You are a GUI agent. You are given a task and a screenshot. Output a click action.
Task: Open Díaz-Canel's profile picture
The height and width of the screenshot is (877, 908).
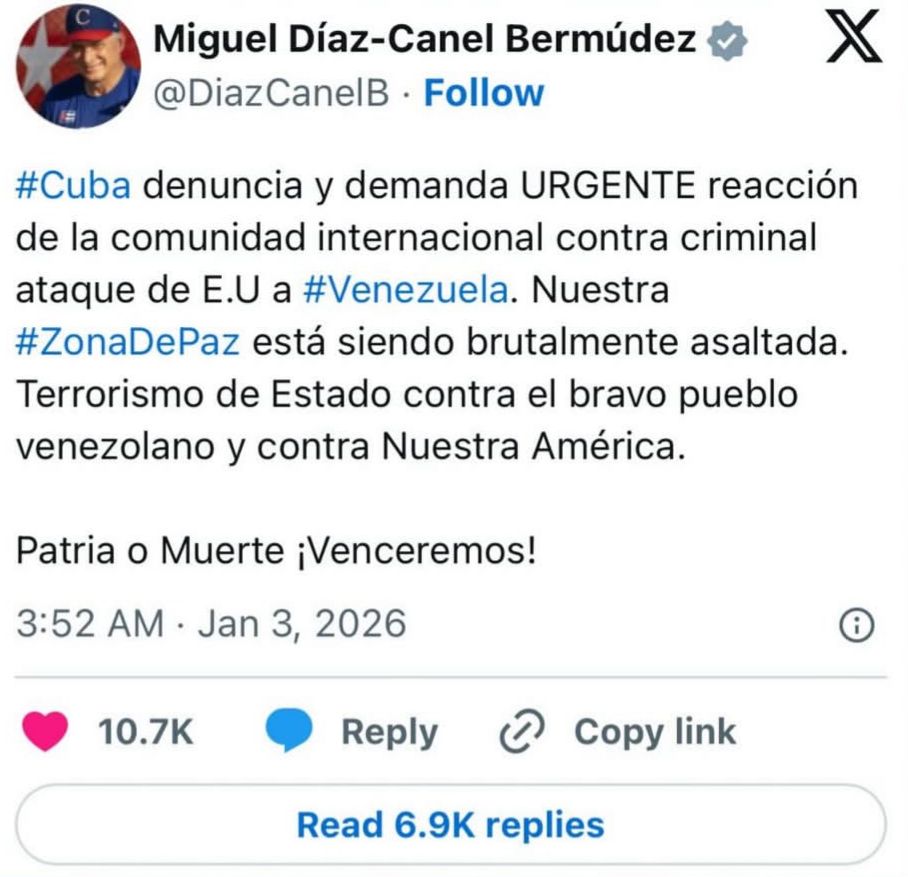pos(78,68)
